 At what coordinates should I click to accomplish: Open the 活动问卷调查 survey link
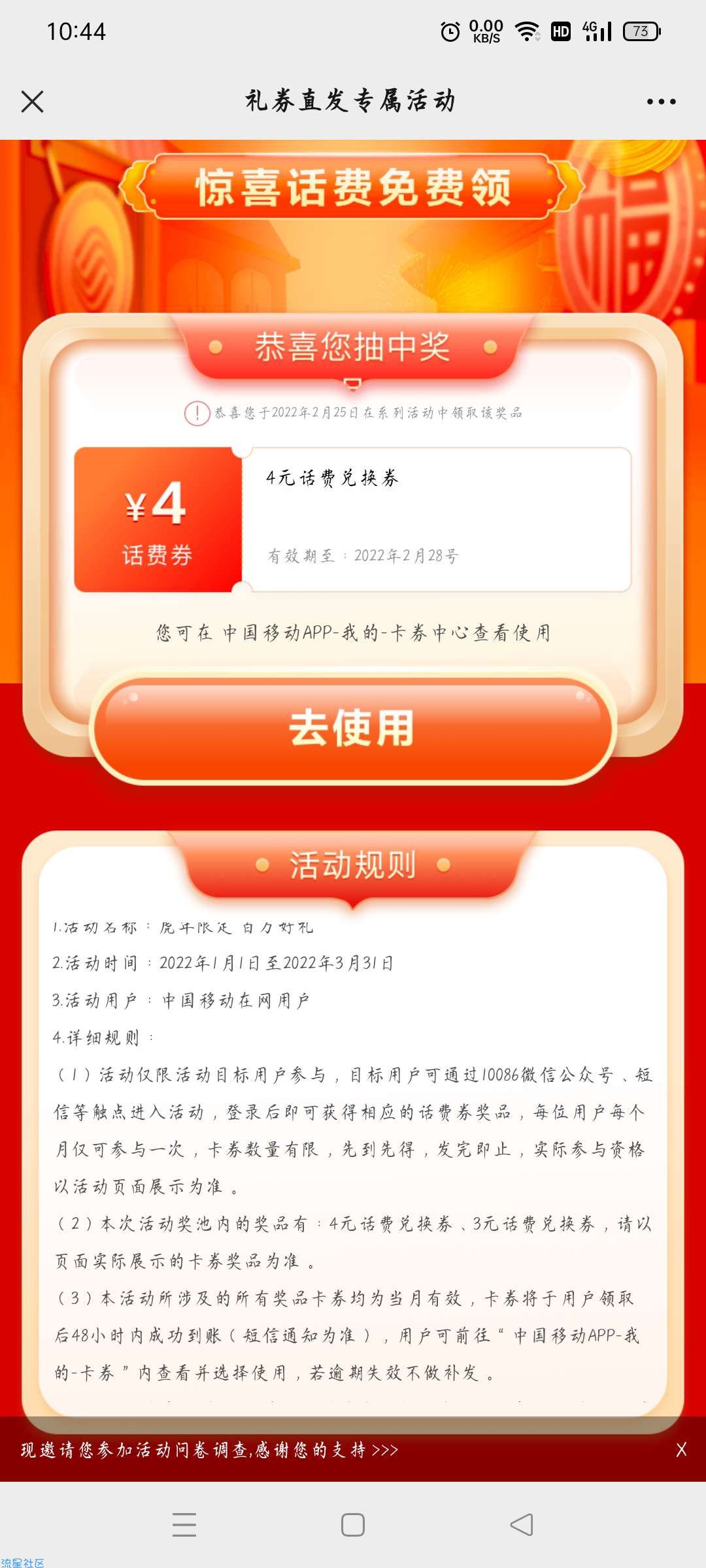tap(209, 1450)
